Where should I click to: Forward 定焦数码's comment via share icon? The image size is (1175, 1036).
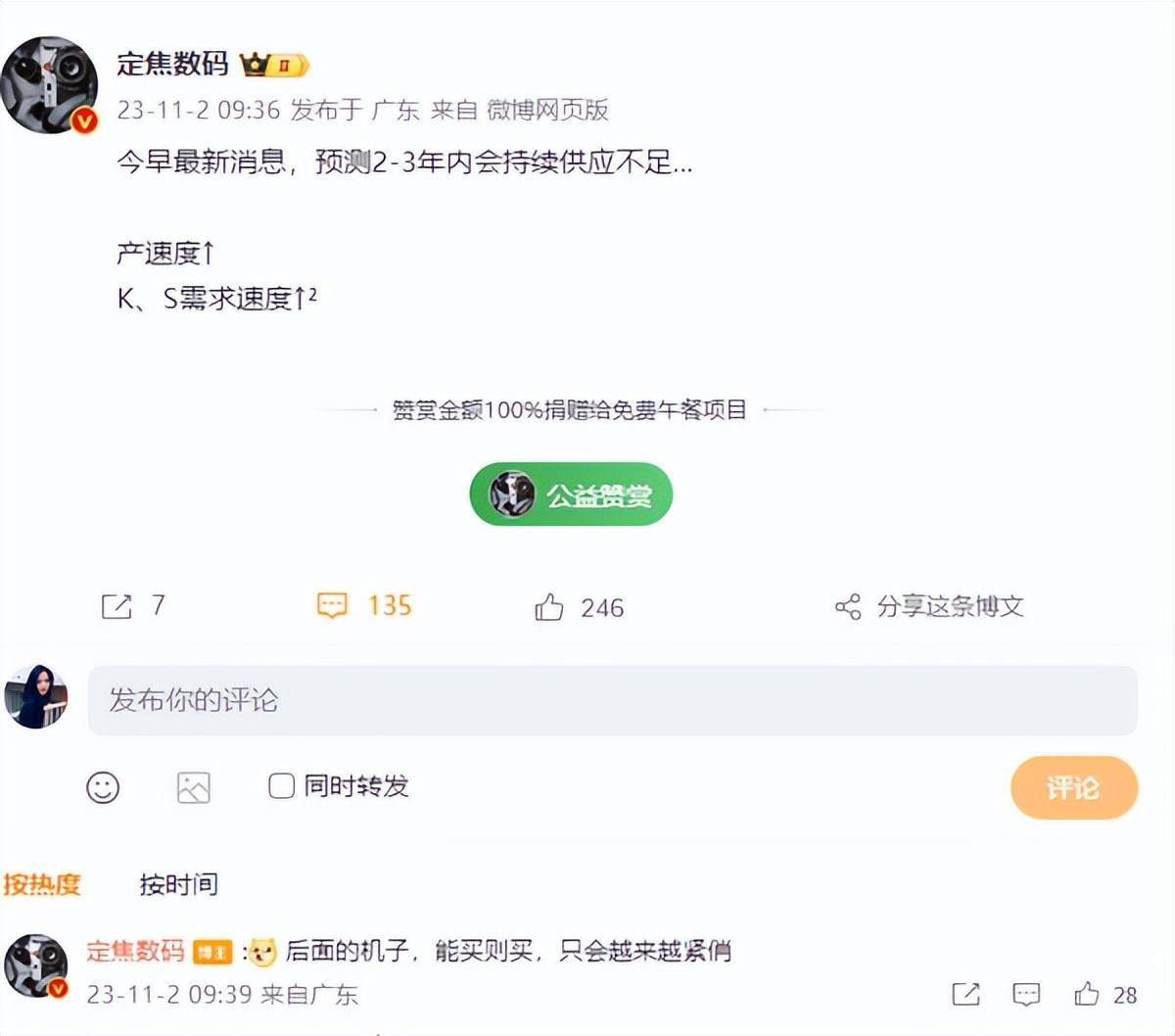[x=965, y=995]
